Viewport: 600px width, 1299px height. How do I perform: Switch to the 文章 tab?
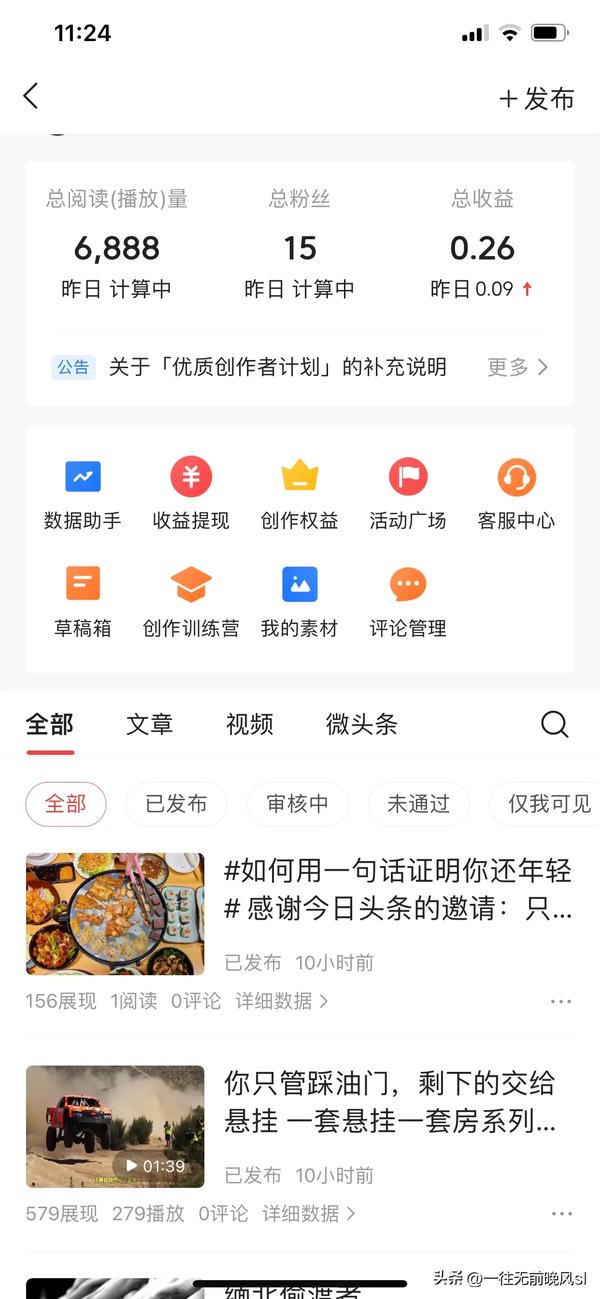click(150, 724)
